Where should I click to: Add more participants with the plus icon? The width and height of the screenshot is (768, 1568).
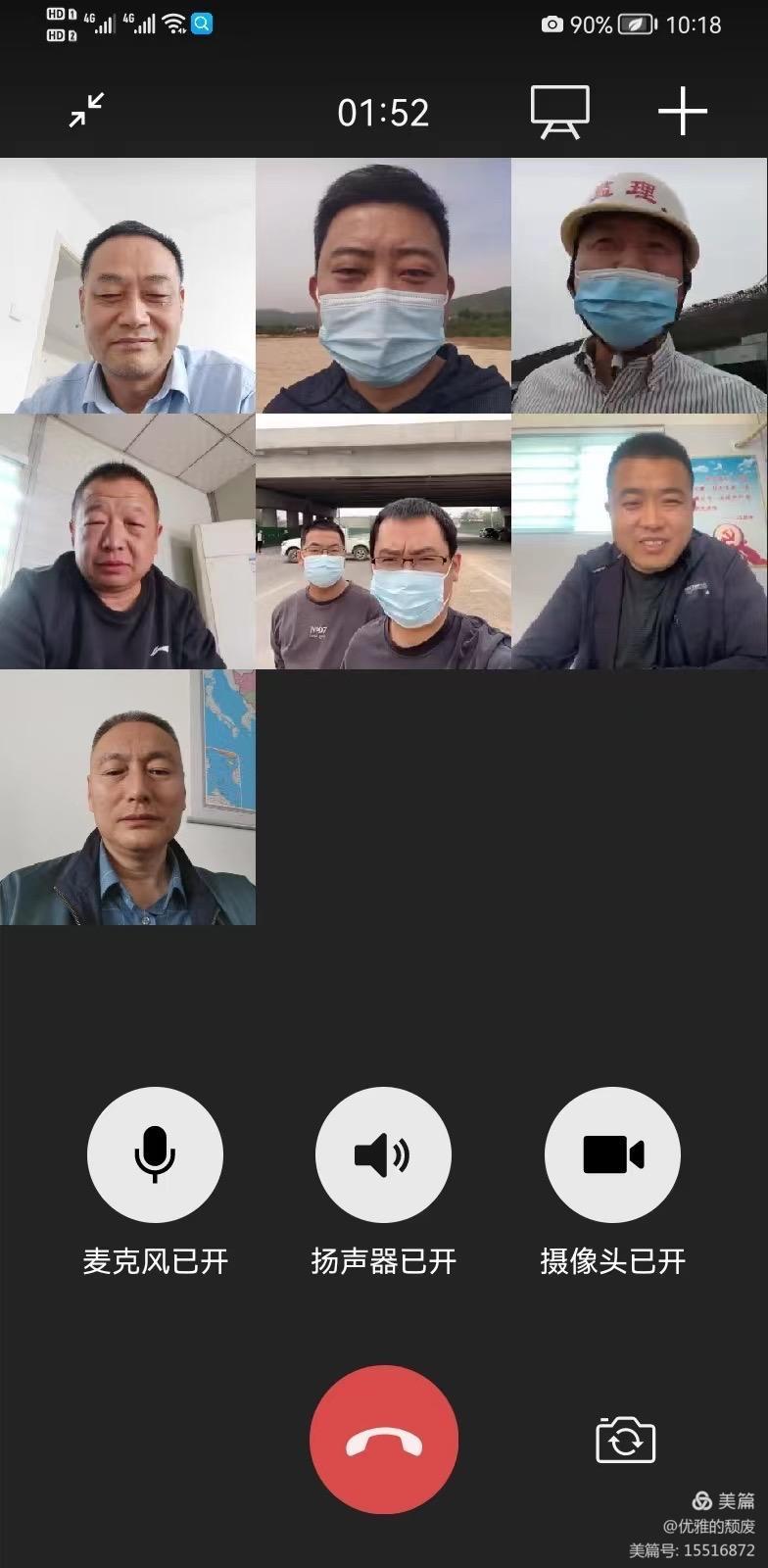pos(682,111)
